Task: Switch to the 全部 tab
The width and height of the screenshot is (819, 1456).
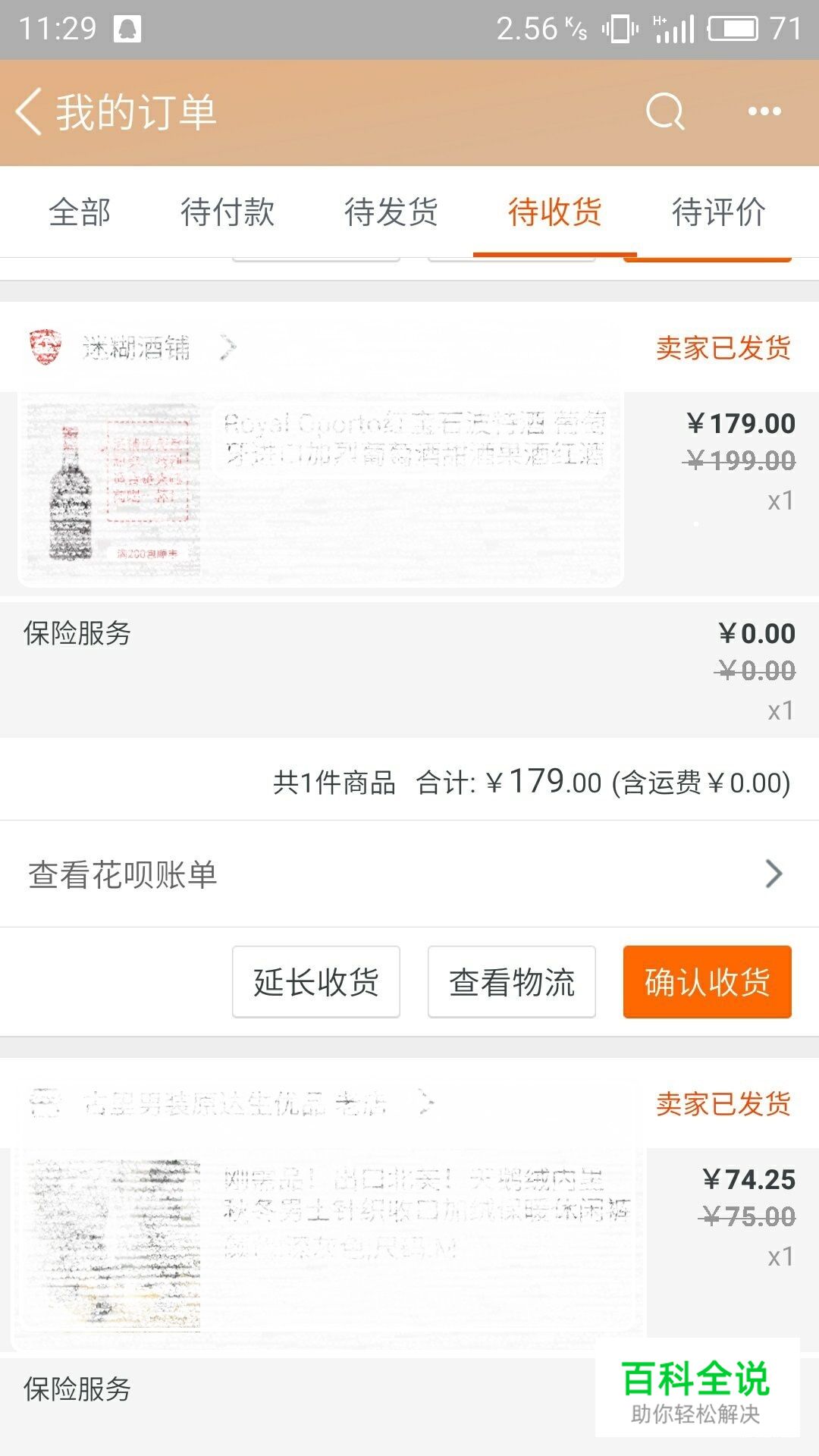Action: [80, 212]
